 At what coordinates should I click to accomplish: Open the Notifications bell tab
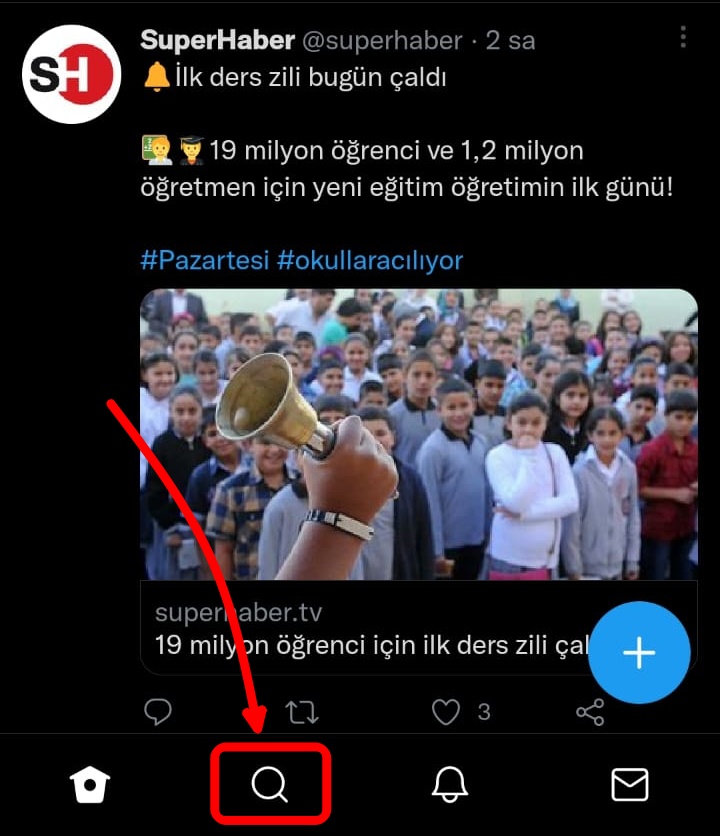[x=450, y=785]
